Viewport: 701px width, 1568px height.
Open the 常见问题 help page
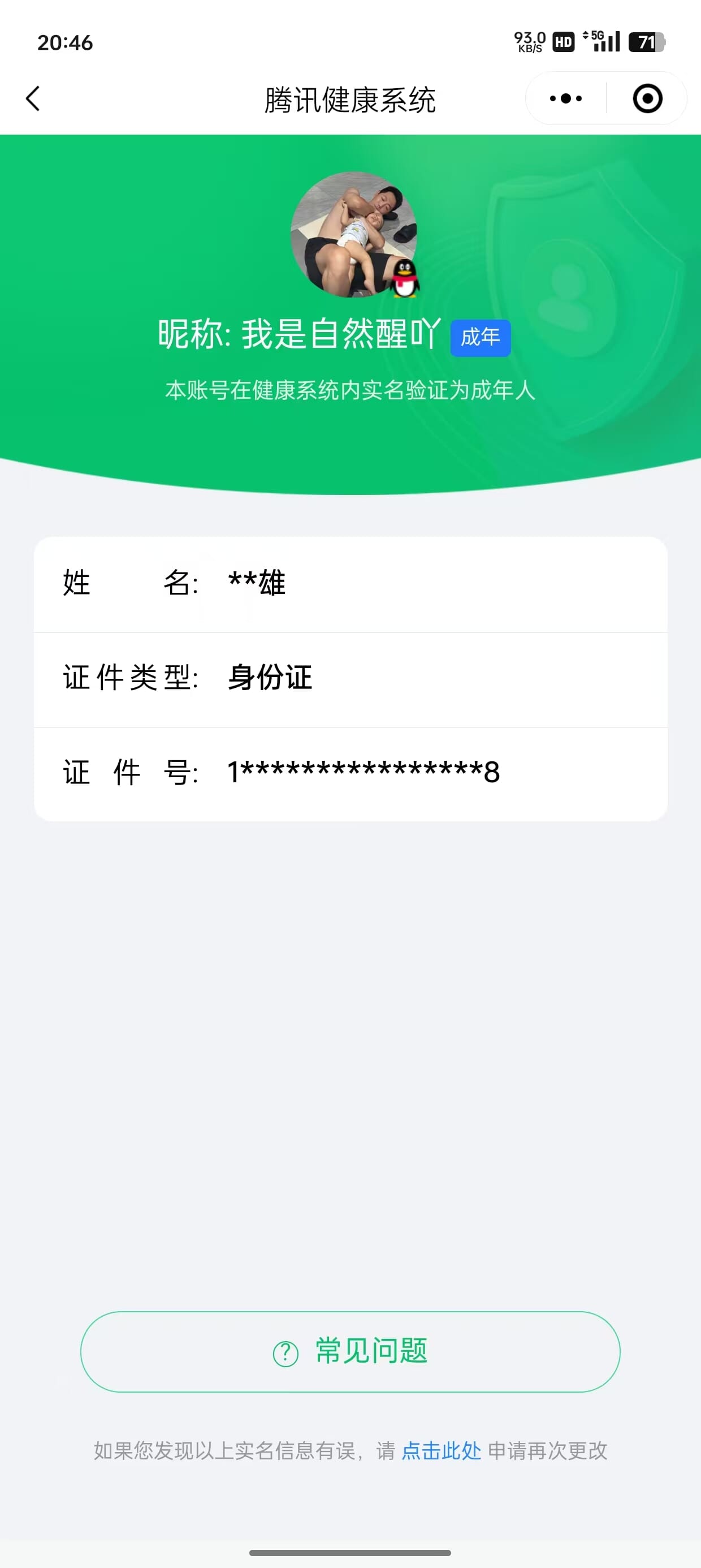[x=350, y=1351]
